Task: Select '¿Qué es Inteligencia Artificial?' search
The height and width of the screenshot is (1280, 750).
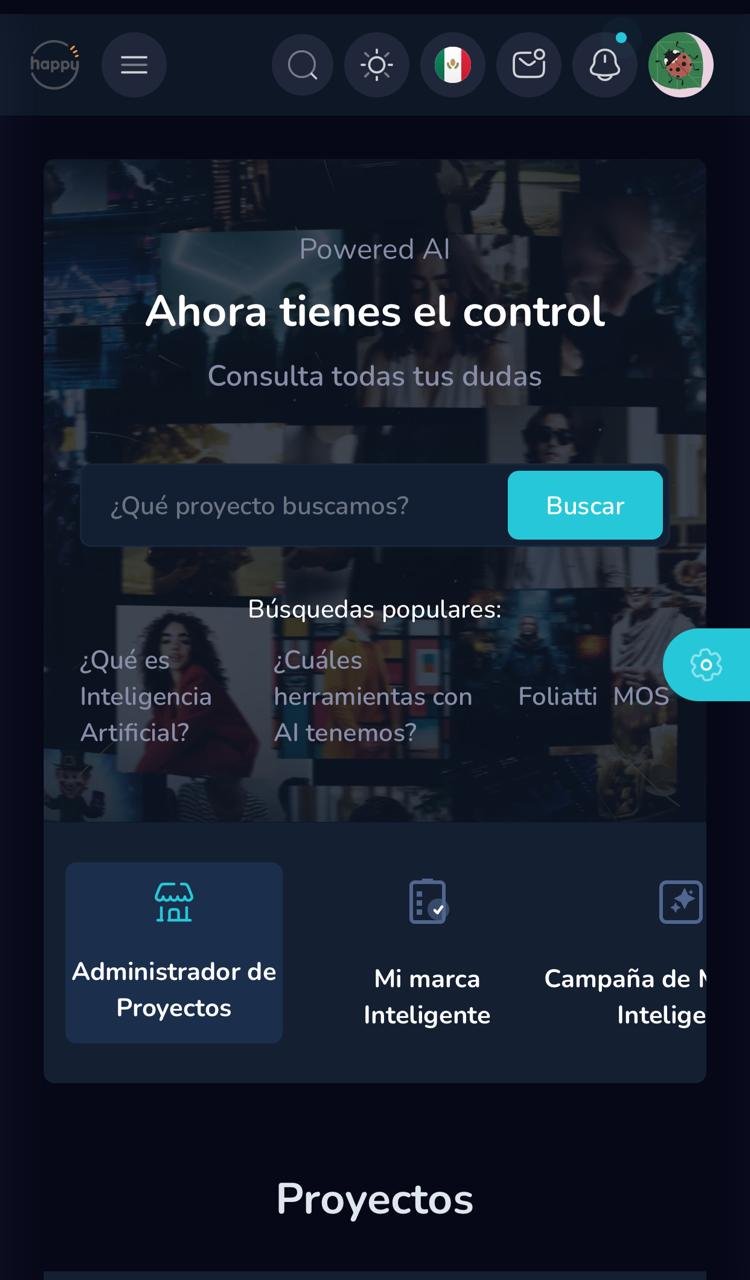Action: point(146,696)
